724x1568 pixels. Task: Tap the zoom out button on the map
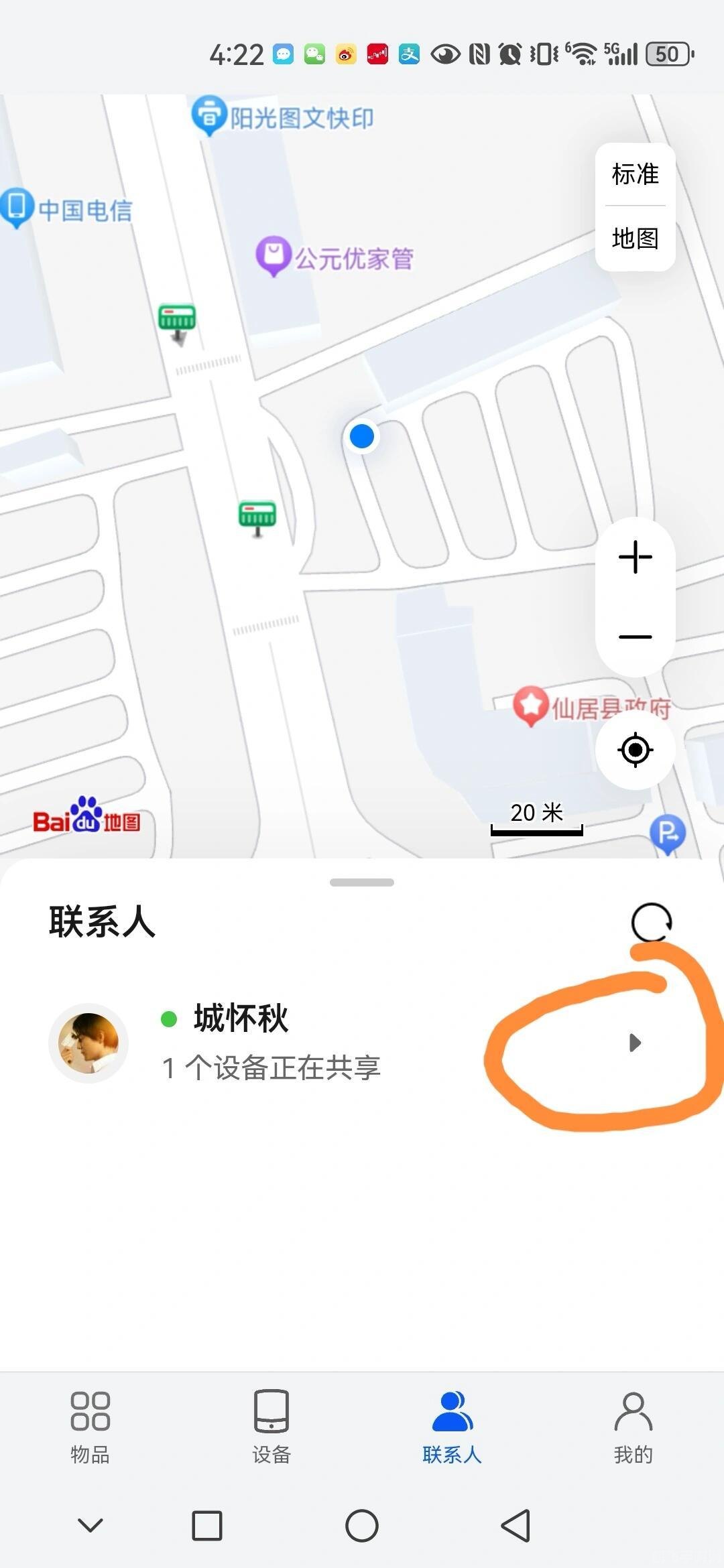coord(634,635)
